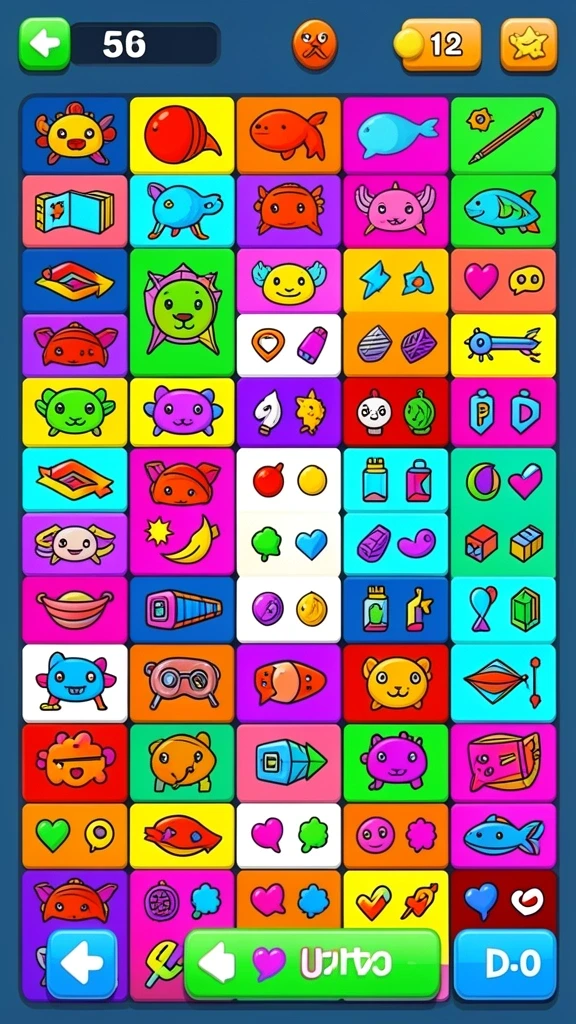Select the blue whale tile on magenta
The image size is (576, 1024).
click(396, 136)
